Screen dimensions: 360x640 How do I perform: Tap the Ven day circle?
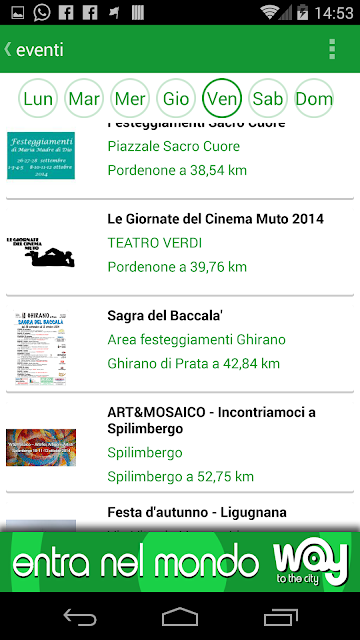tap(222, 98)
